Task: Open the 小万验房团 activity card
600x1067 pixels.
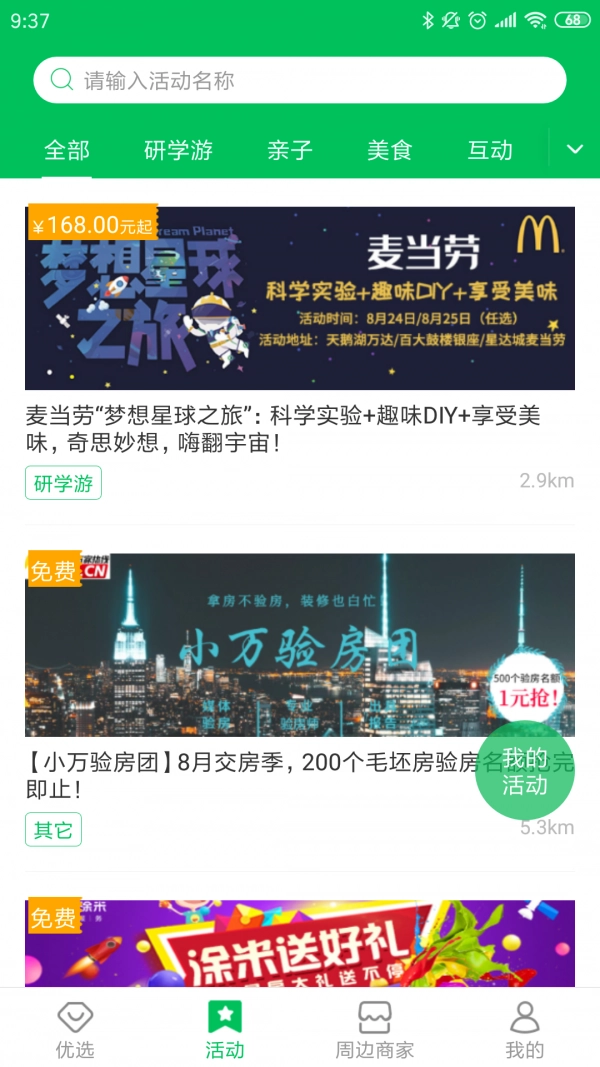Action: click(x=250, y=645)
